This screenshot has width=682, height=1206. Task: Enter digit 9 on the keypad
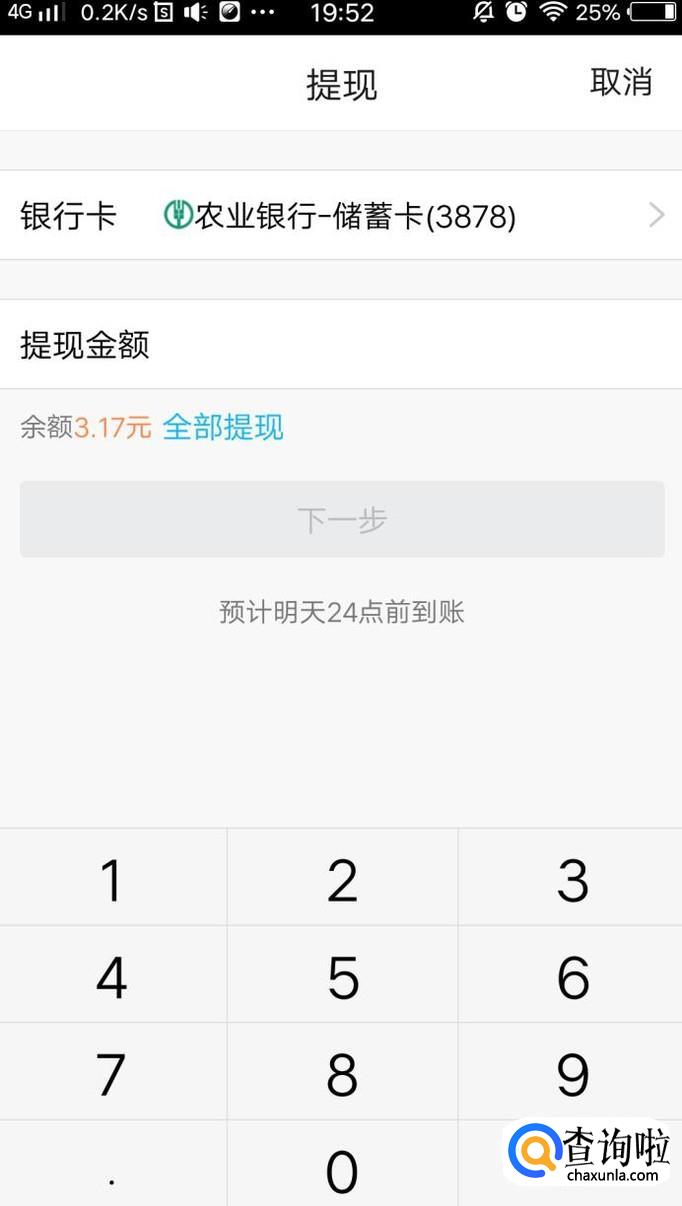[x=572, y=1073]
